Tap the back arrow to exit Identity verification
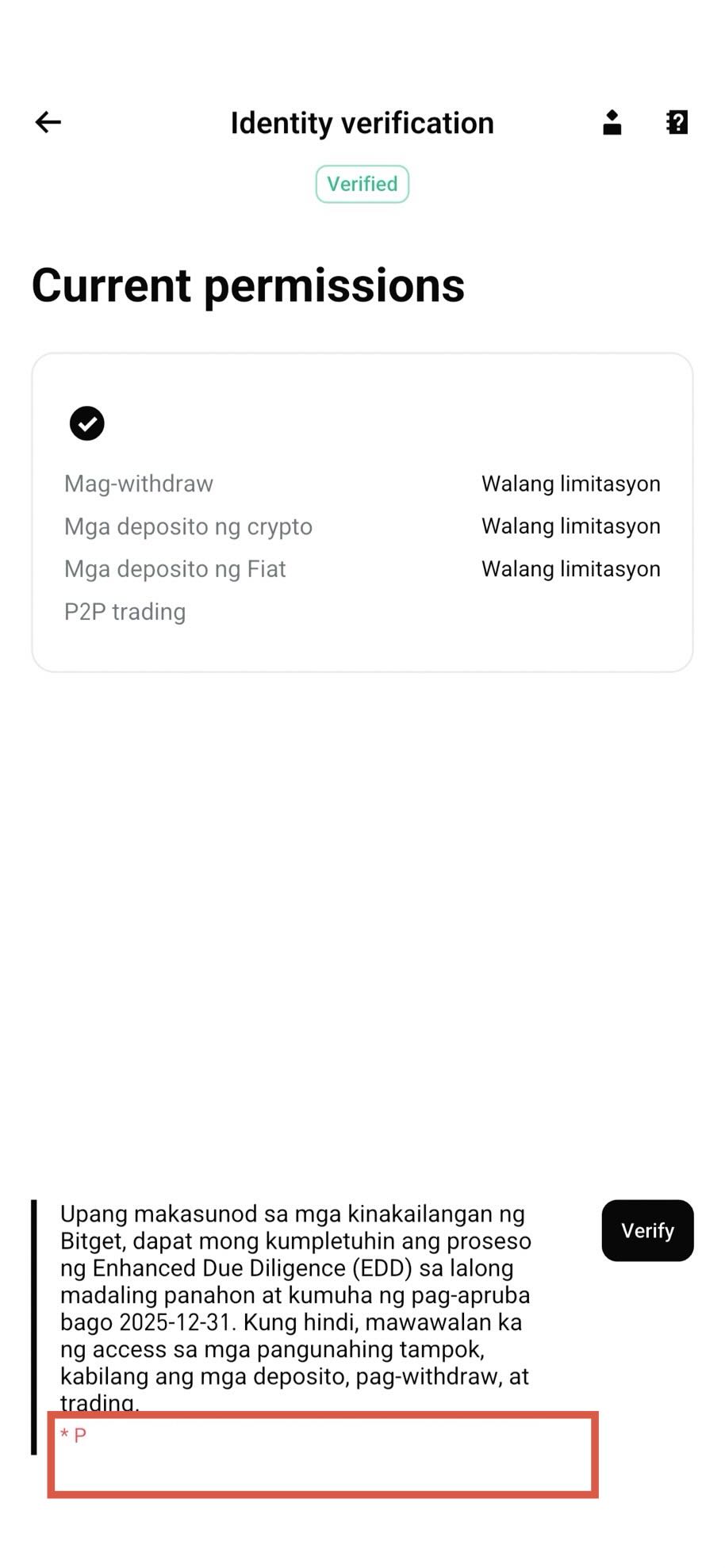 (x=47, y=122)
